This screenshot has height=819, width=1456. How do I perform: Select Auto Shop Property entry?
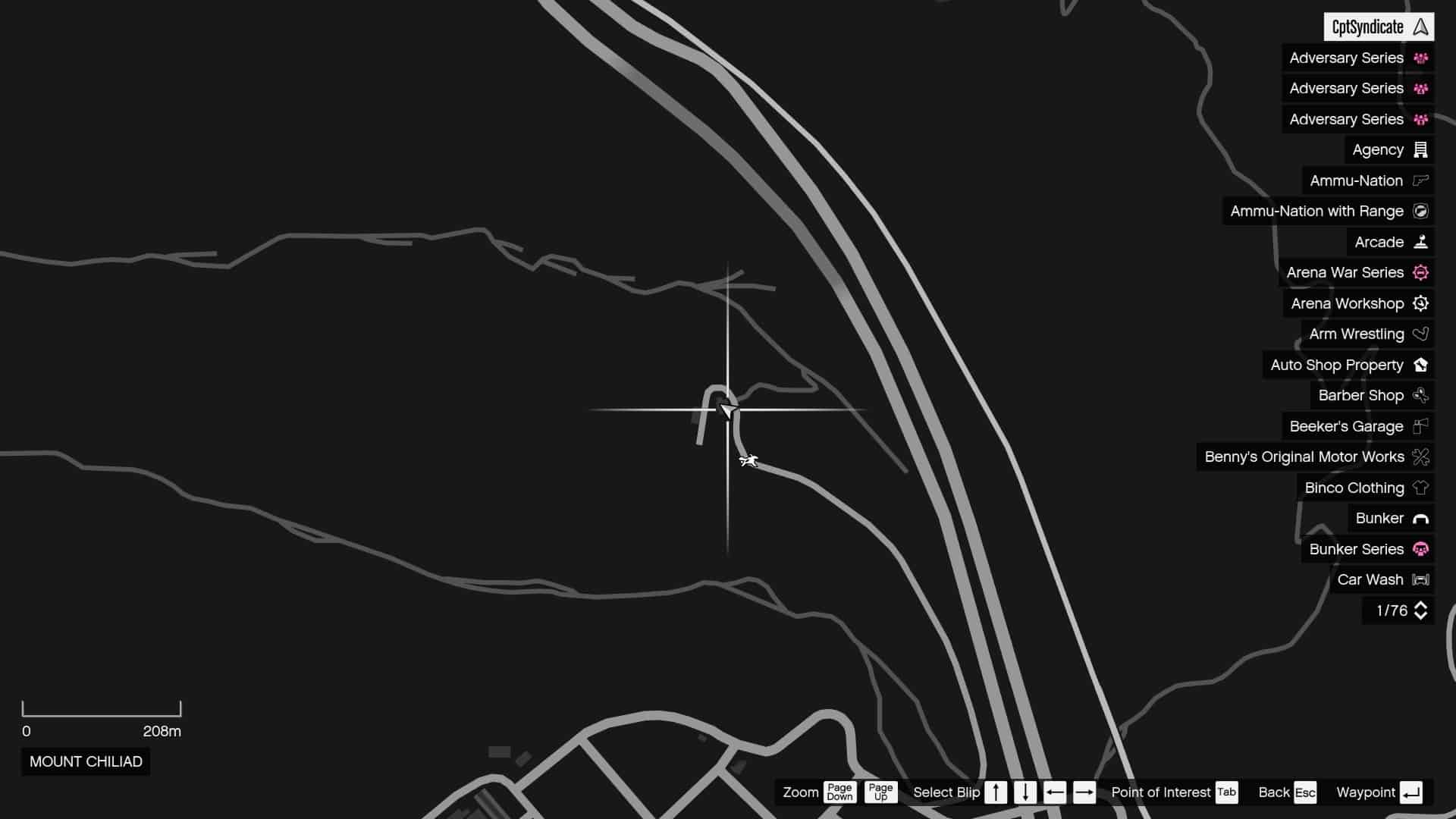pyautogui.click(x=1348, y=365)
